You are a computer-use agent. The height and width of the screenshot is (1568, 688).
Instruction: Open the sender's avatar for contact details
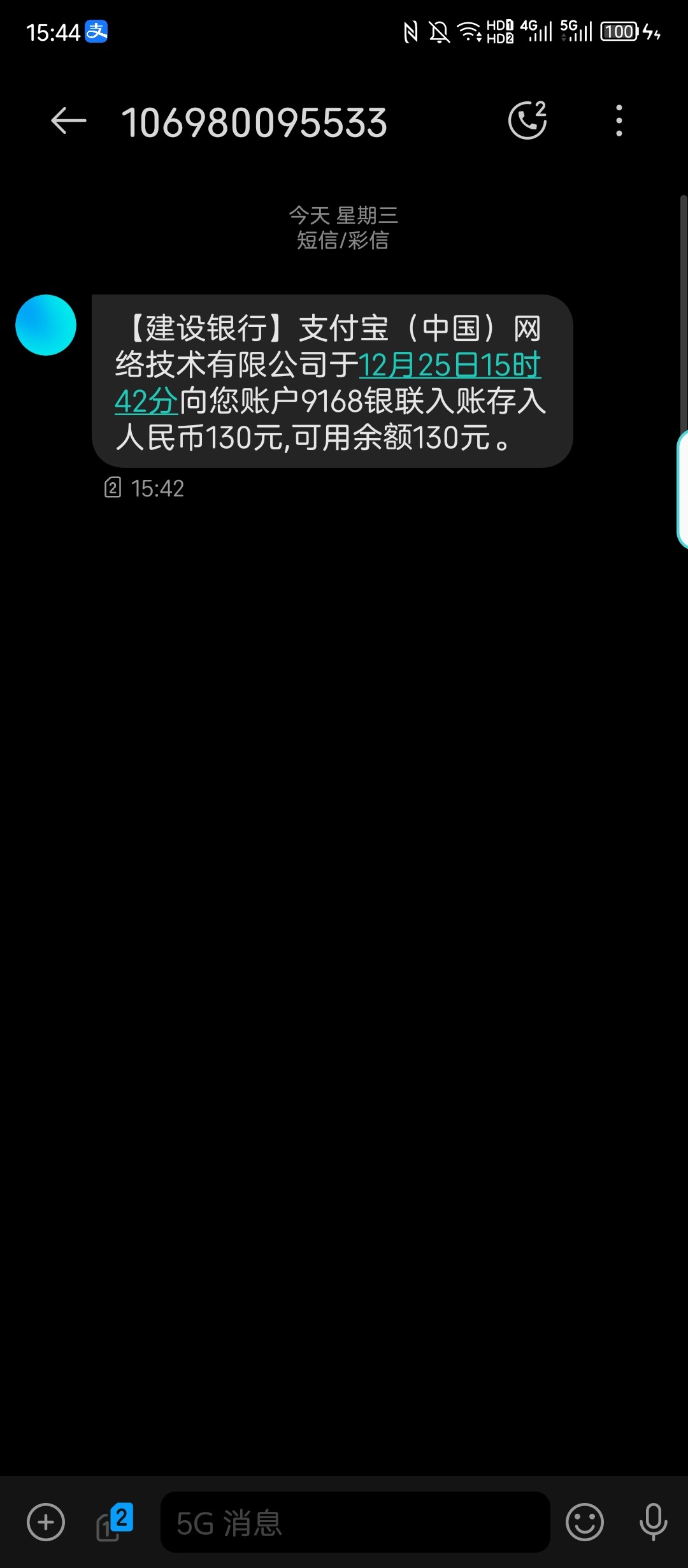tap(46, 325)
